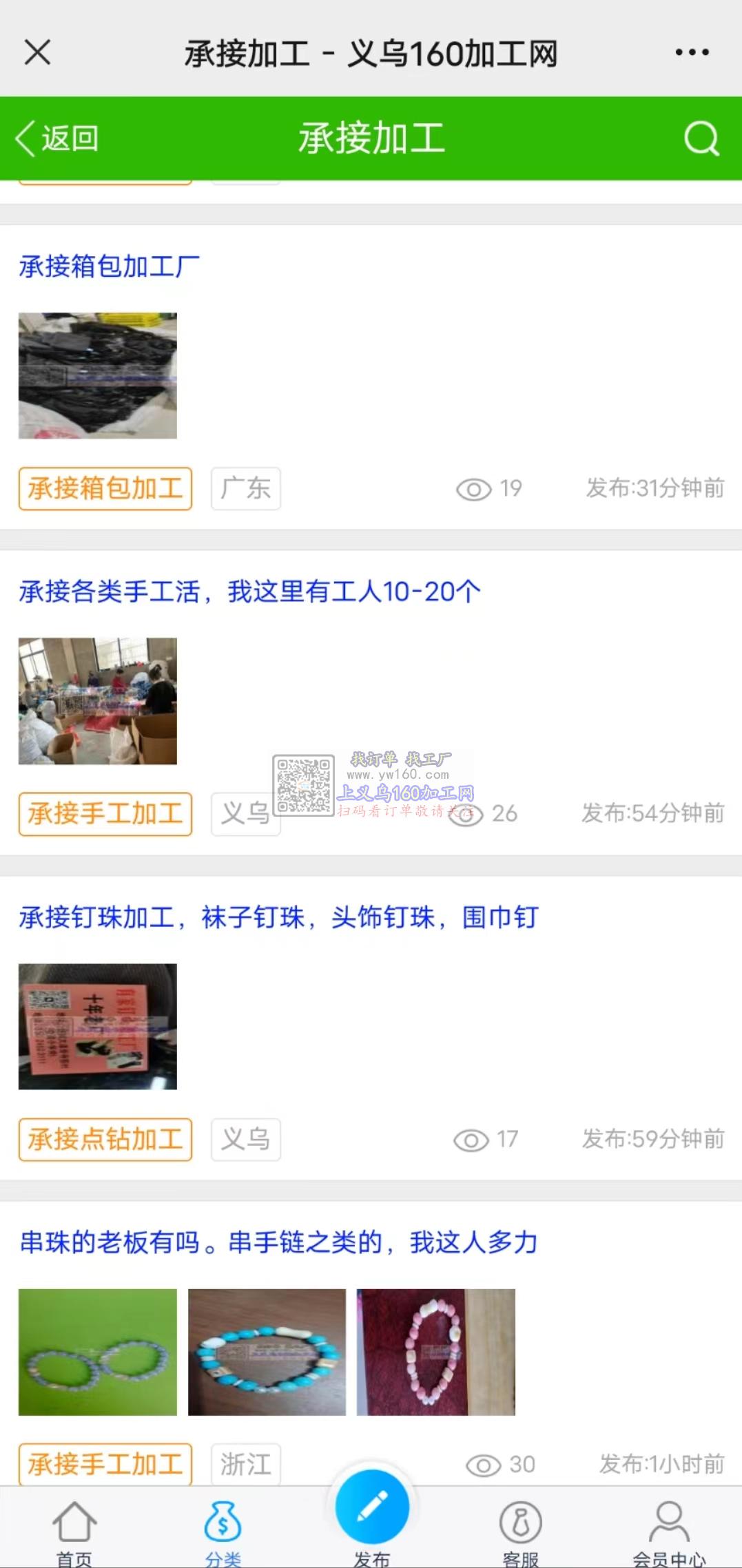Tap the 发布 pencil button

coord(372,1508)
